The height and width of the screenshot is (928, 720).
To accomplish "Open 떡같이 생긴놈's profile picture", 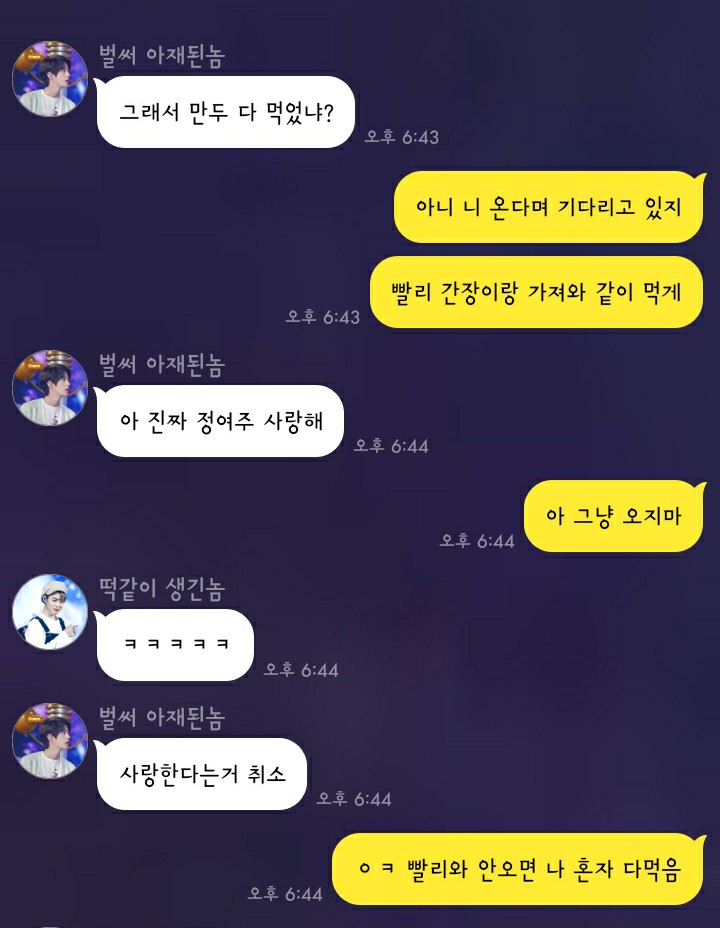I will [x=49, y=612].
